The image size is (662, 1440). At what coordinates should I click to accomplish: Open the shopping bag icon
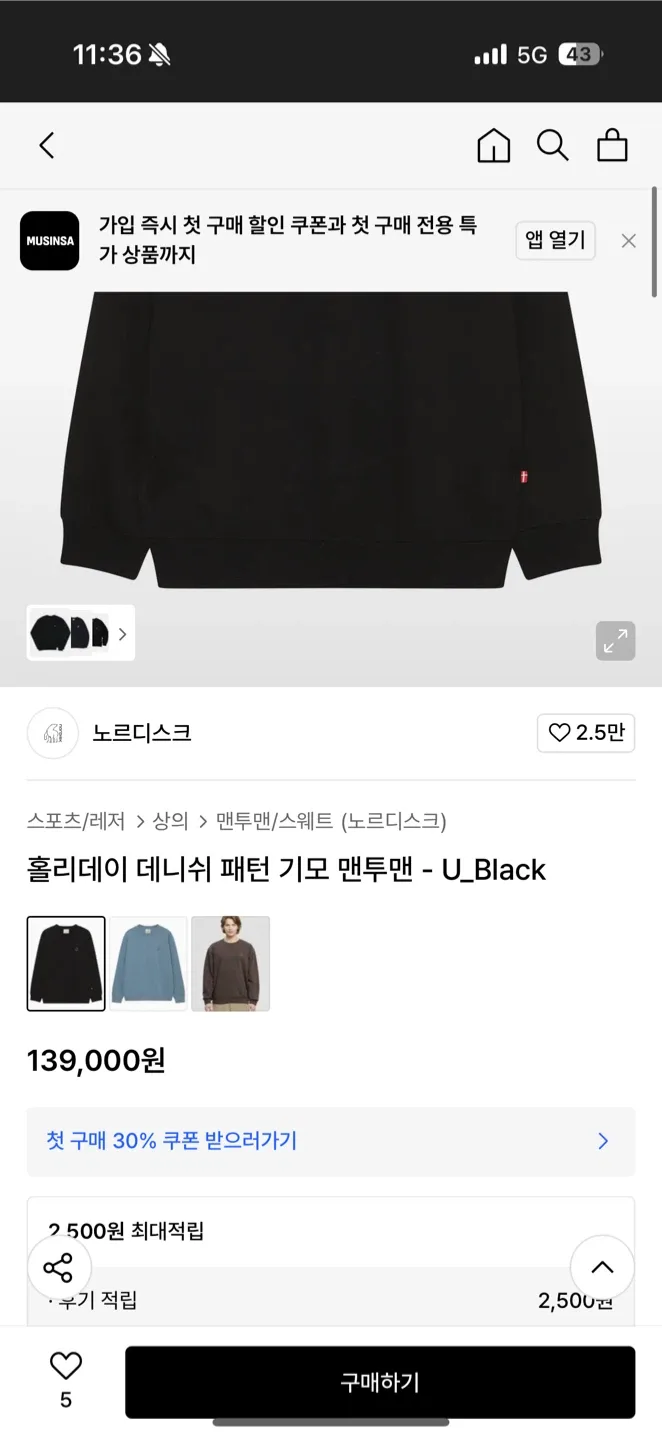(612, 146)
